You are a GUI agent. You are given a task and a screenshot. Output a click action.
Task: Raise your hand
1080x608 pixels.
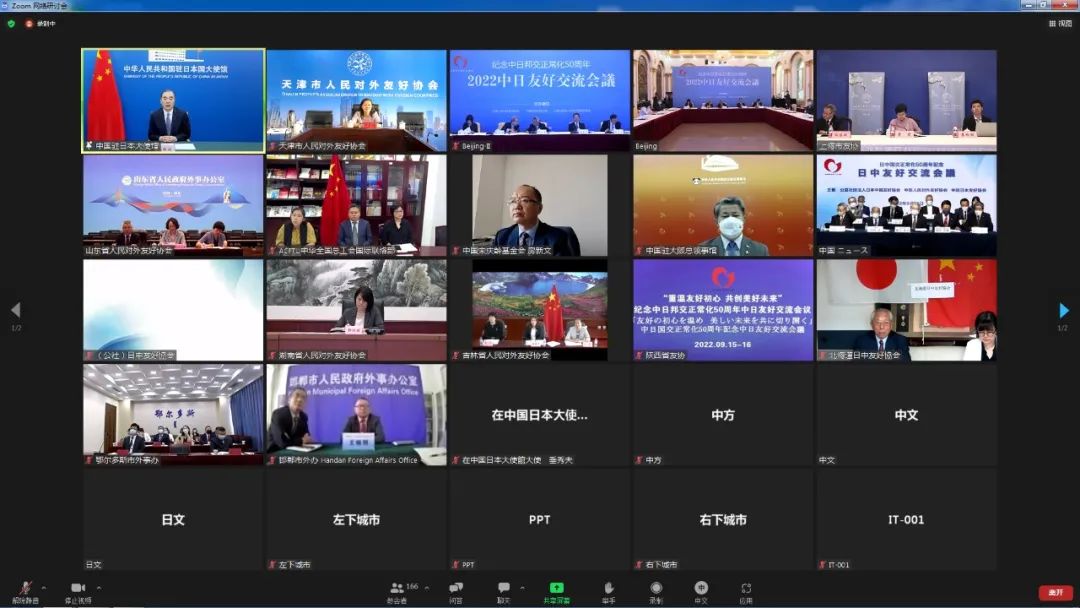point(608,590)
